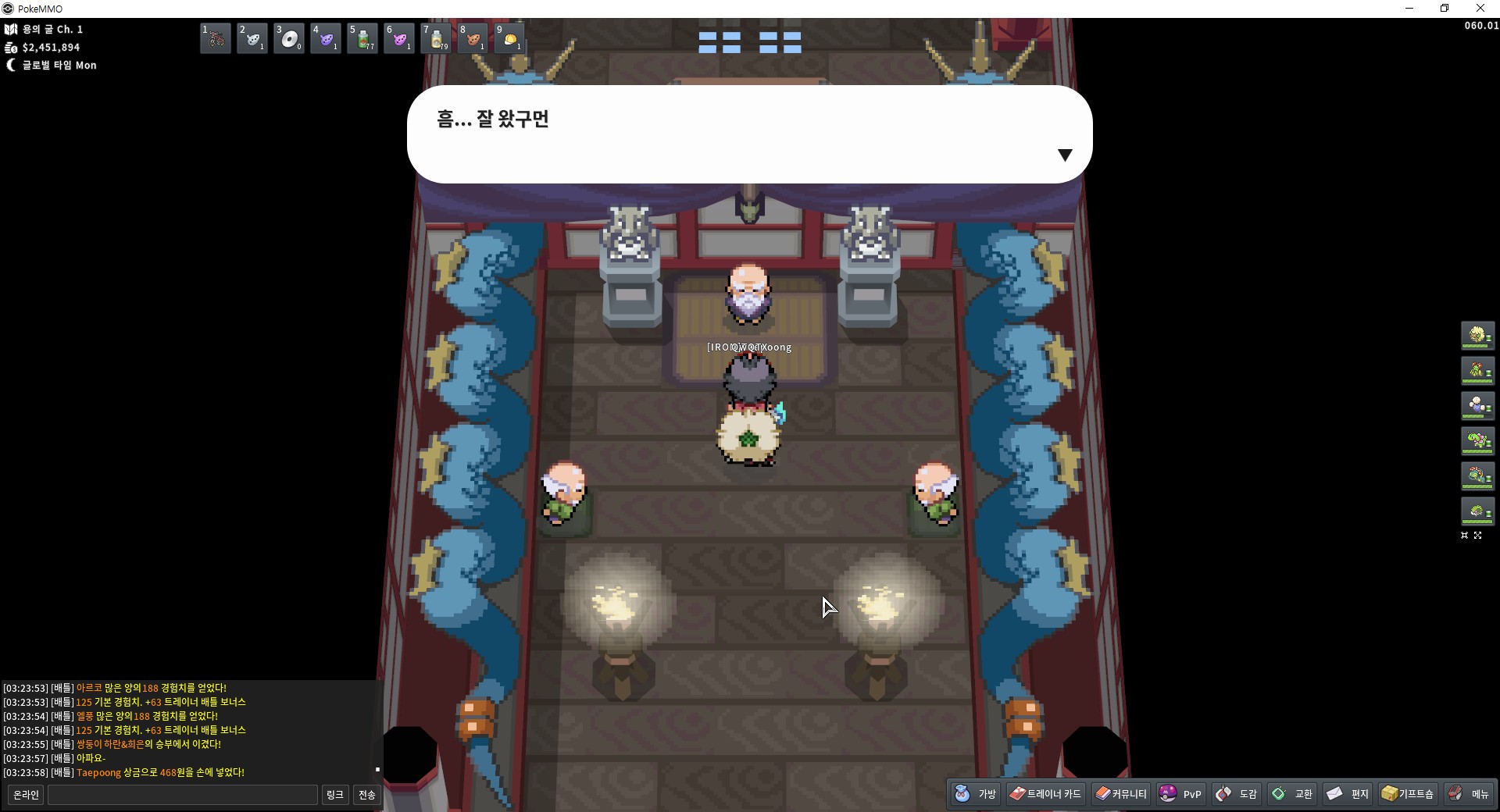The image size is (1500, 812).
Task: Send chat message with 전송 button
Action: point(366,794)
